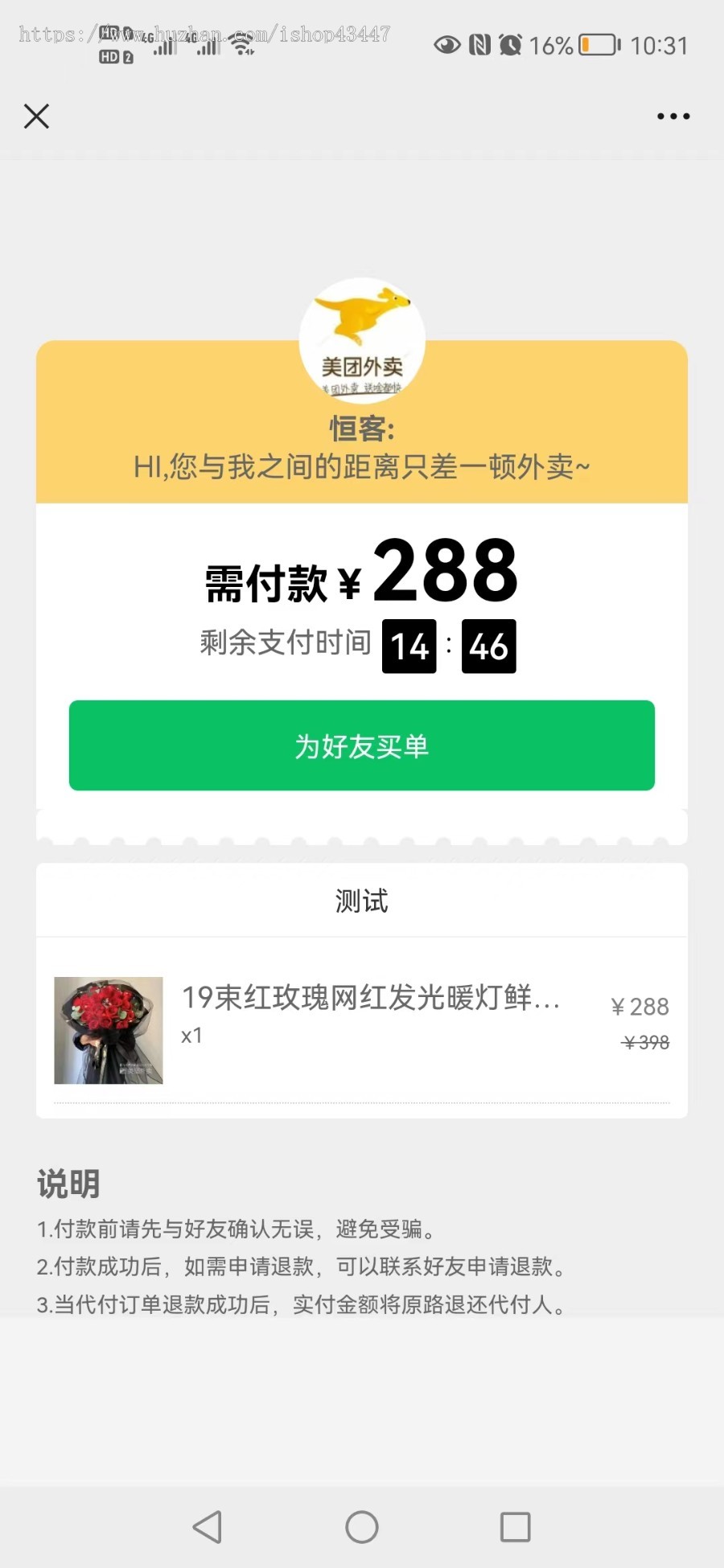Close the payment page
724x1568 pixels.
pyautogui.click(x=36, y=117)
